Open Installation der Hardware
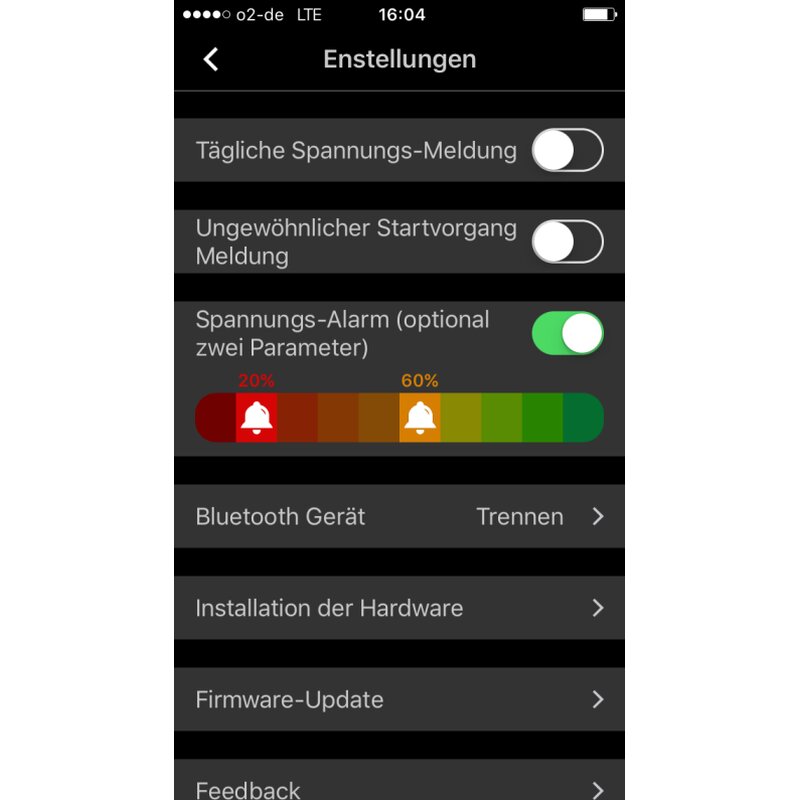The width and height of the screenshot is (800, 800). [x=399, y=608]
